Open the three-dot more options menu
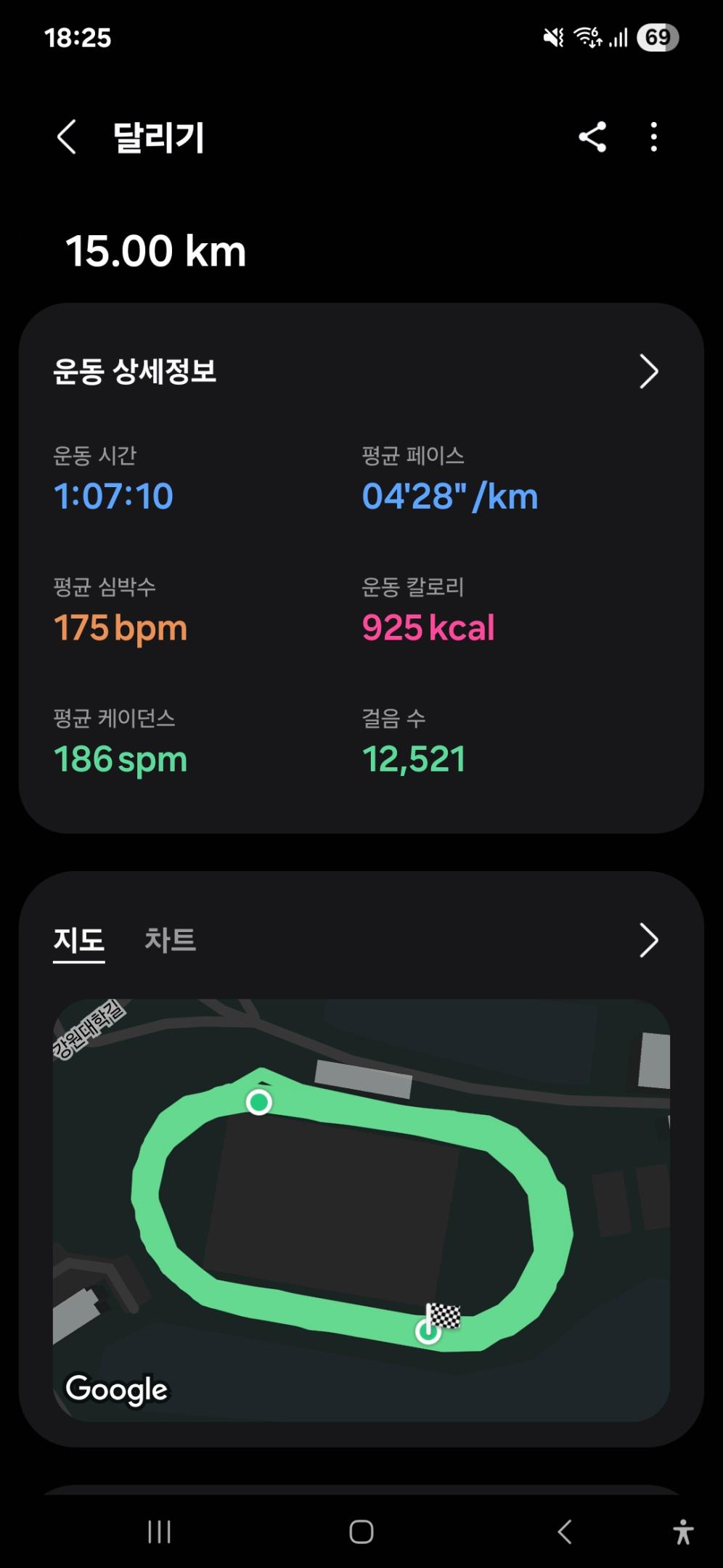 pos(653,137)
